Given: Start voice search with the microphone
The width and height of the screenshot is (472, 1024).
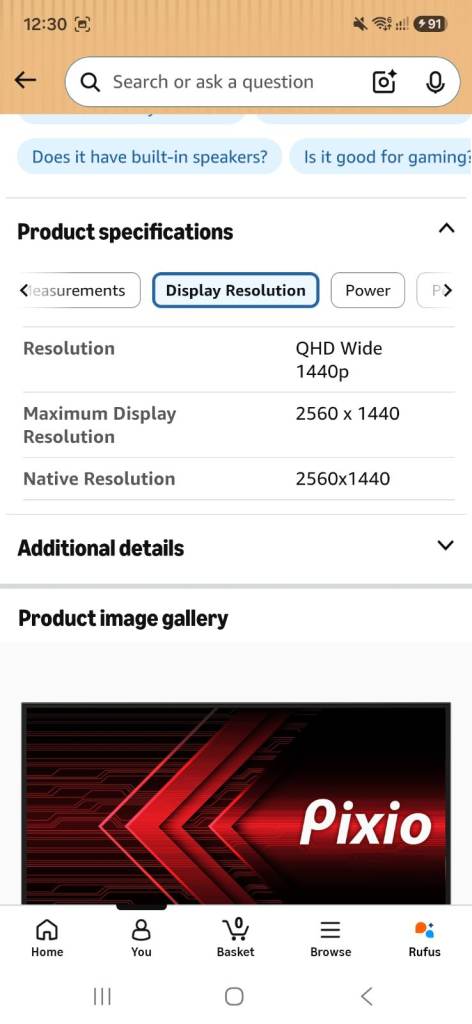Looking at the screenshot, I should 435,82.
